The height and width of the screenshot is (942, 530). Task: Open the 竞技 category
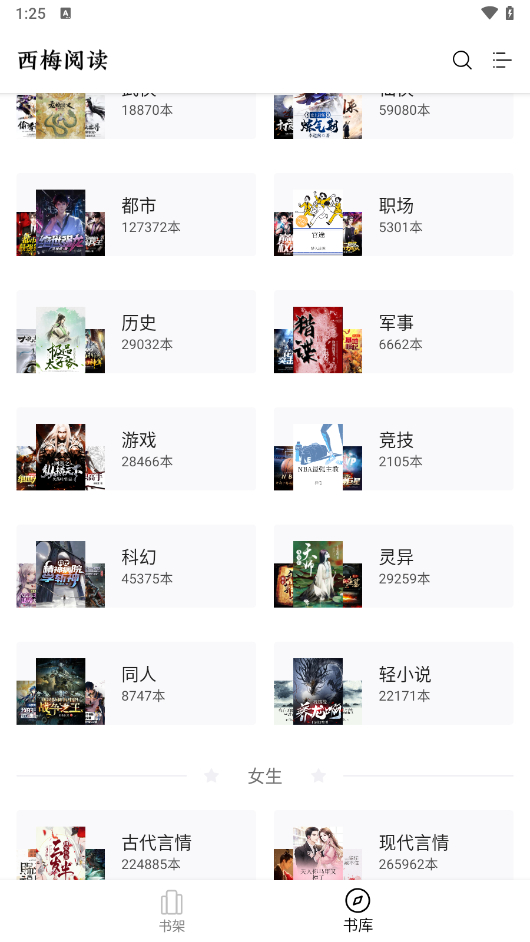(x=394, y=449)
